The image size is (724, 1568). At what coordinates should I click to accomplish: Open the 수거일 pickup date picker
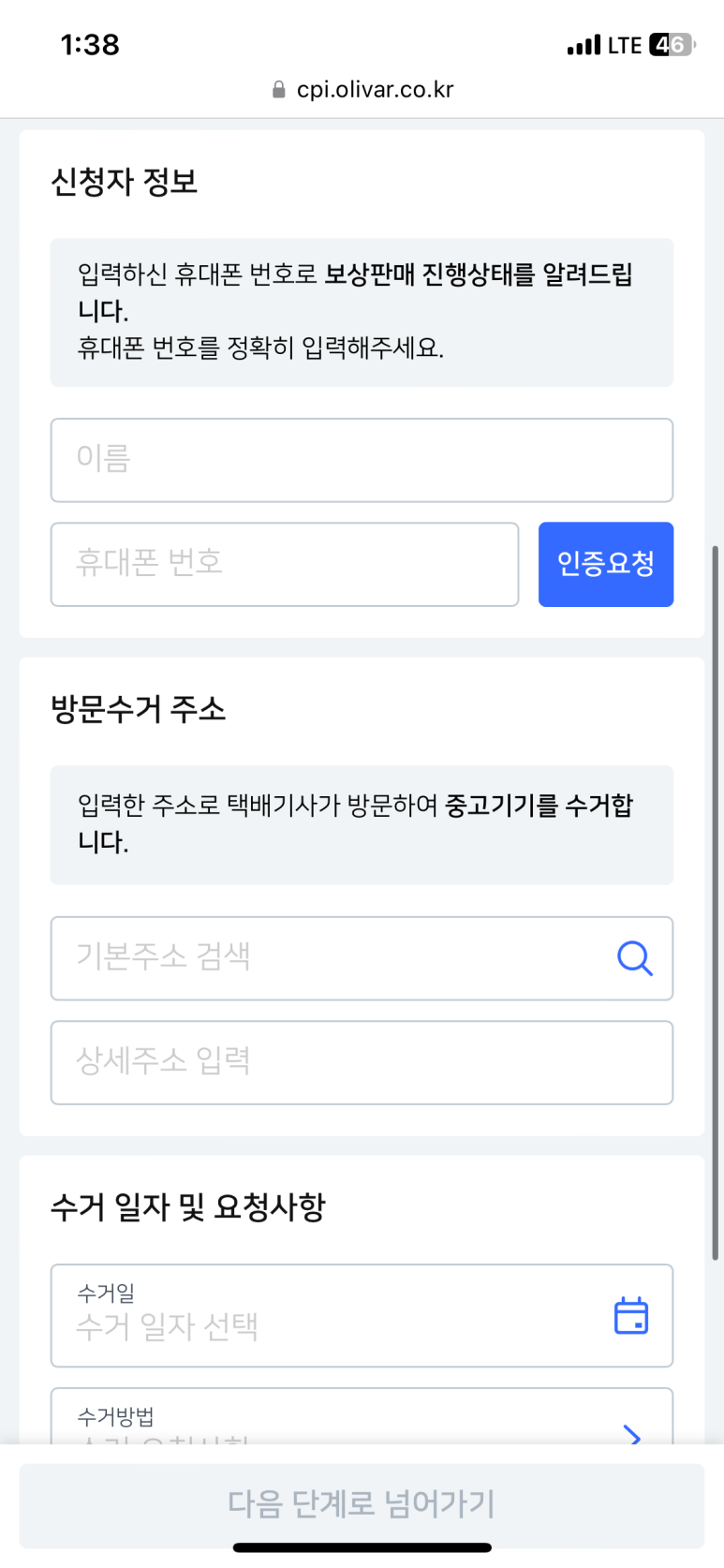tap(362, 1315)
